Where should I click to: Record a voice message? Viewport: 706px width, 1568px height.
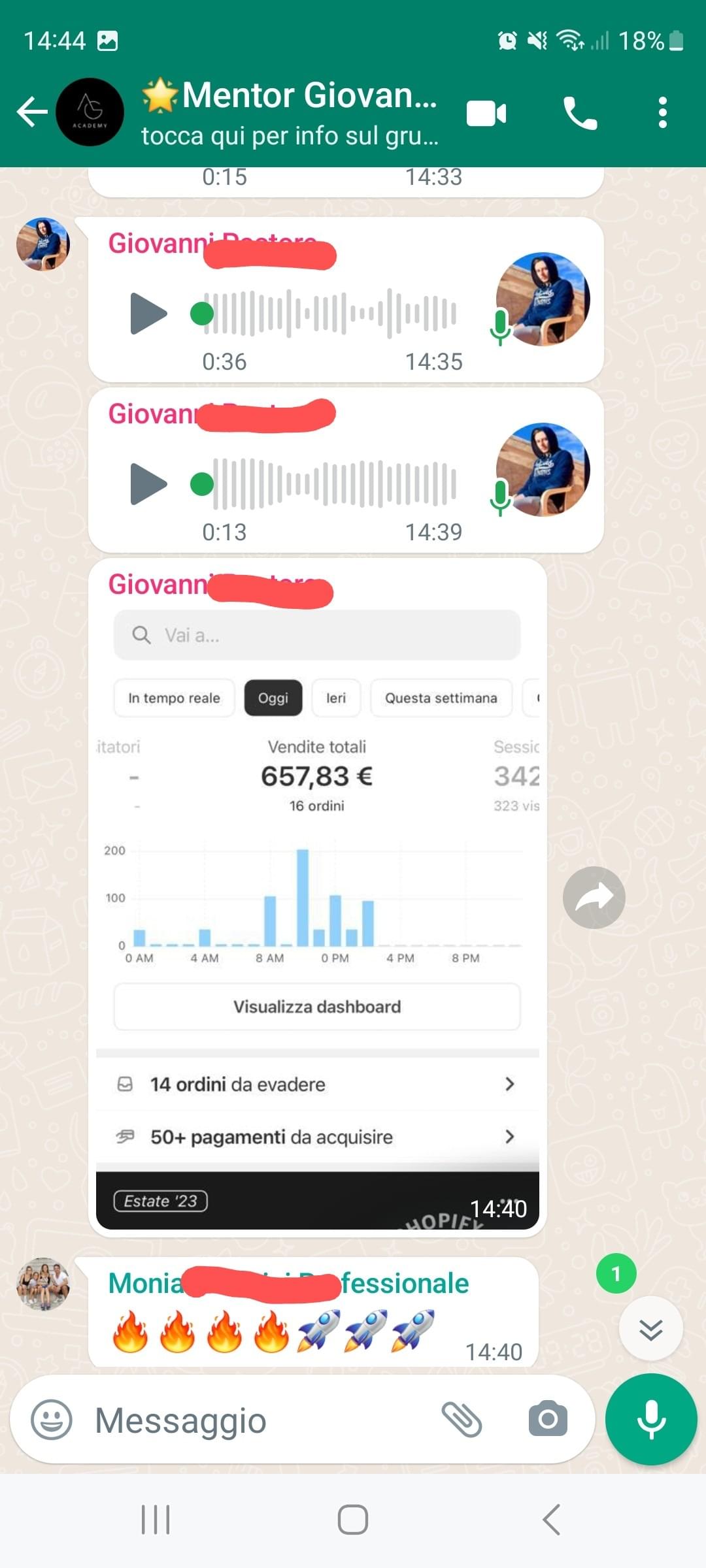coord(651,1420)
